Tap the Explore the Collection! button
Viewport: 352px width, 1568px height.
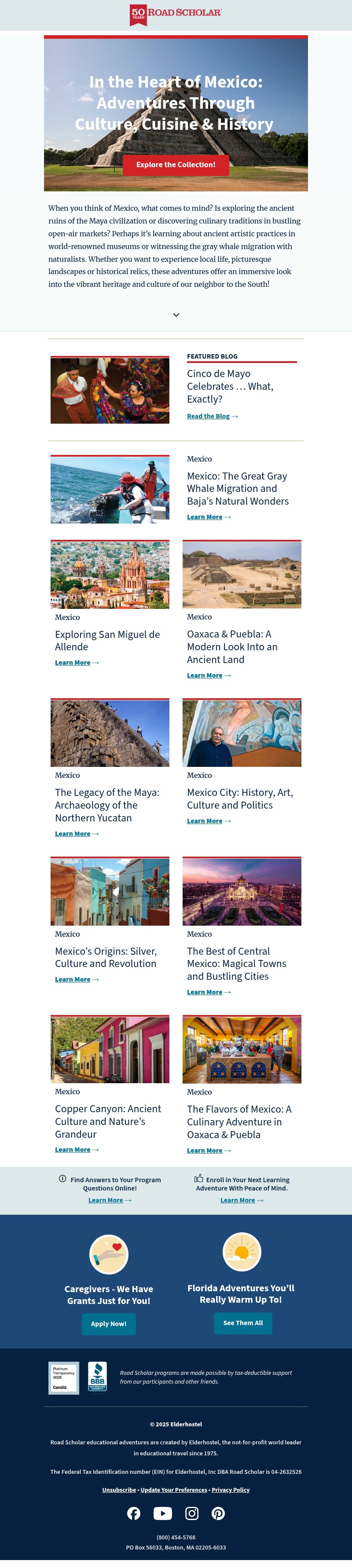pyautogui.click(x=176, y=165)
